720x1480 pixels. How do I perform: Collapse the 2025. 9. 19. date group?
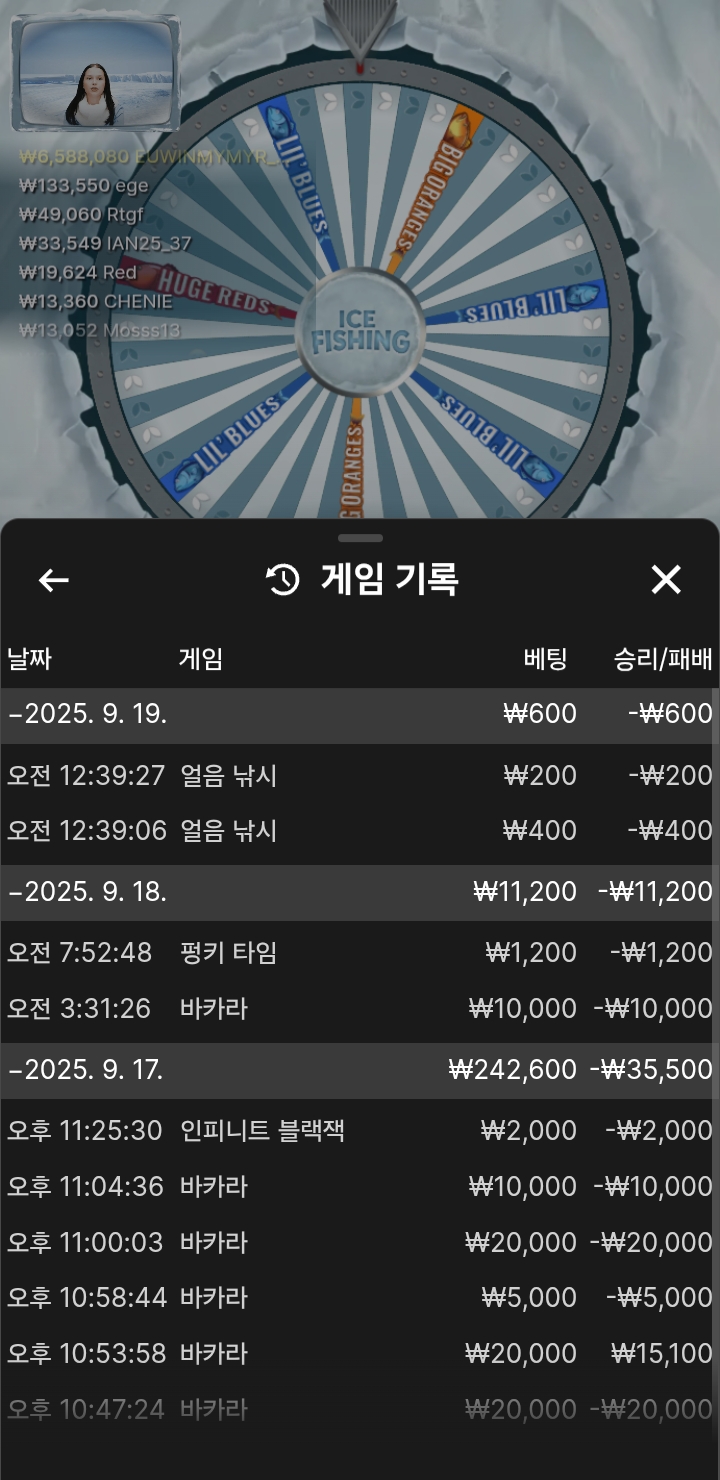[x=88, y=714]
